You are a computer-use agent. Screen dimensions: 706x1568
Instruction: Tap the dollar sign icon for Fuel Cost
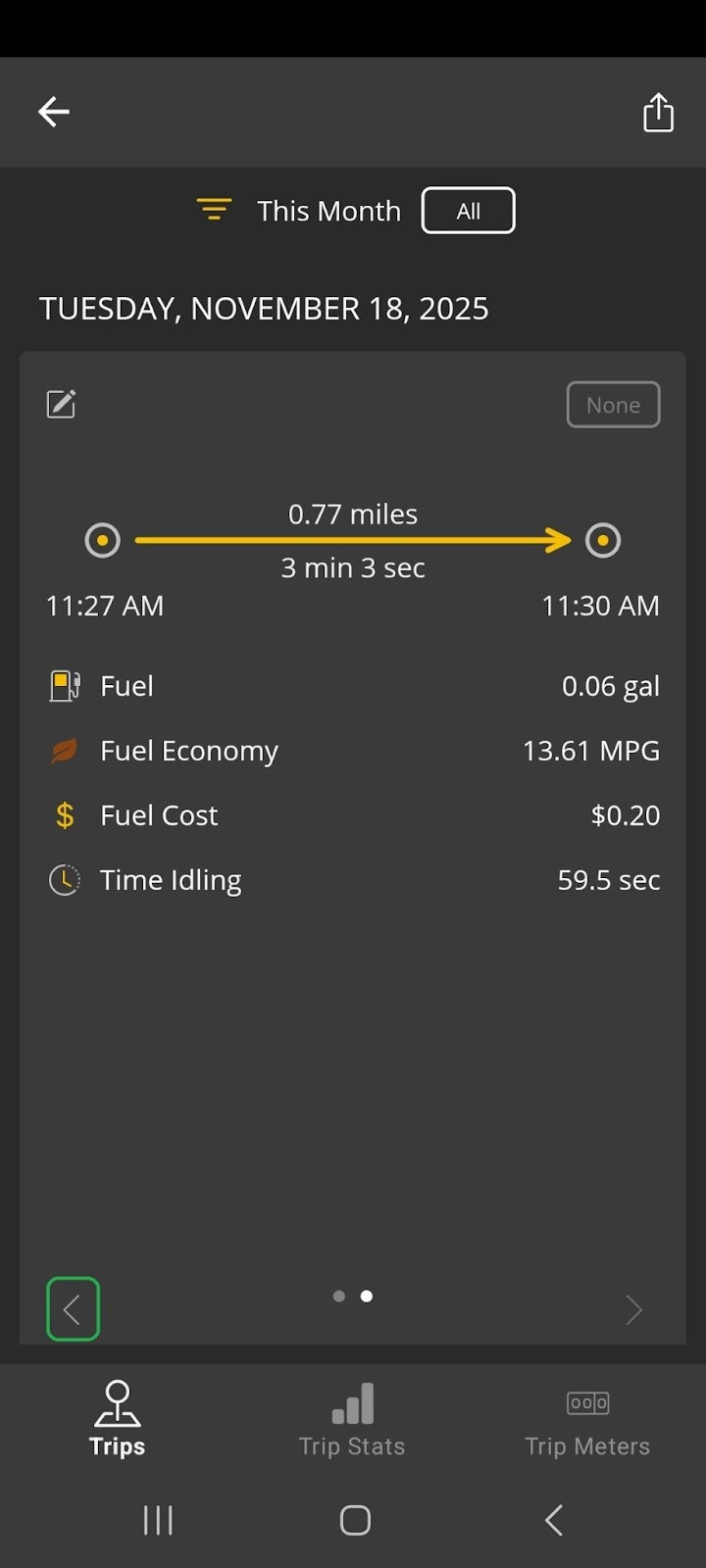63,814
